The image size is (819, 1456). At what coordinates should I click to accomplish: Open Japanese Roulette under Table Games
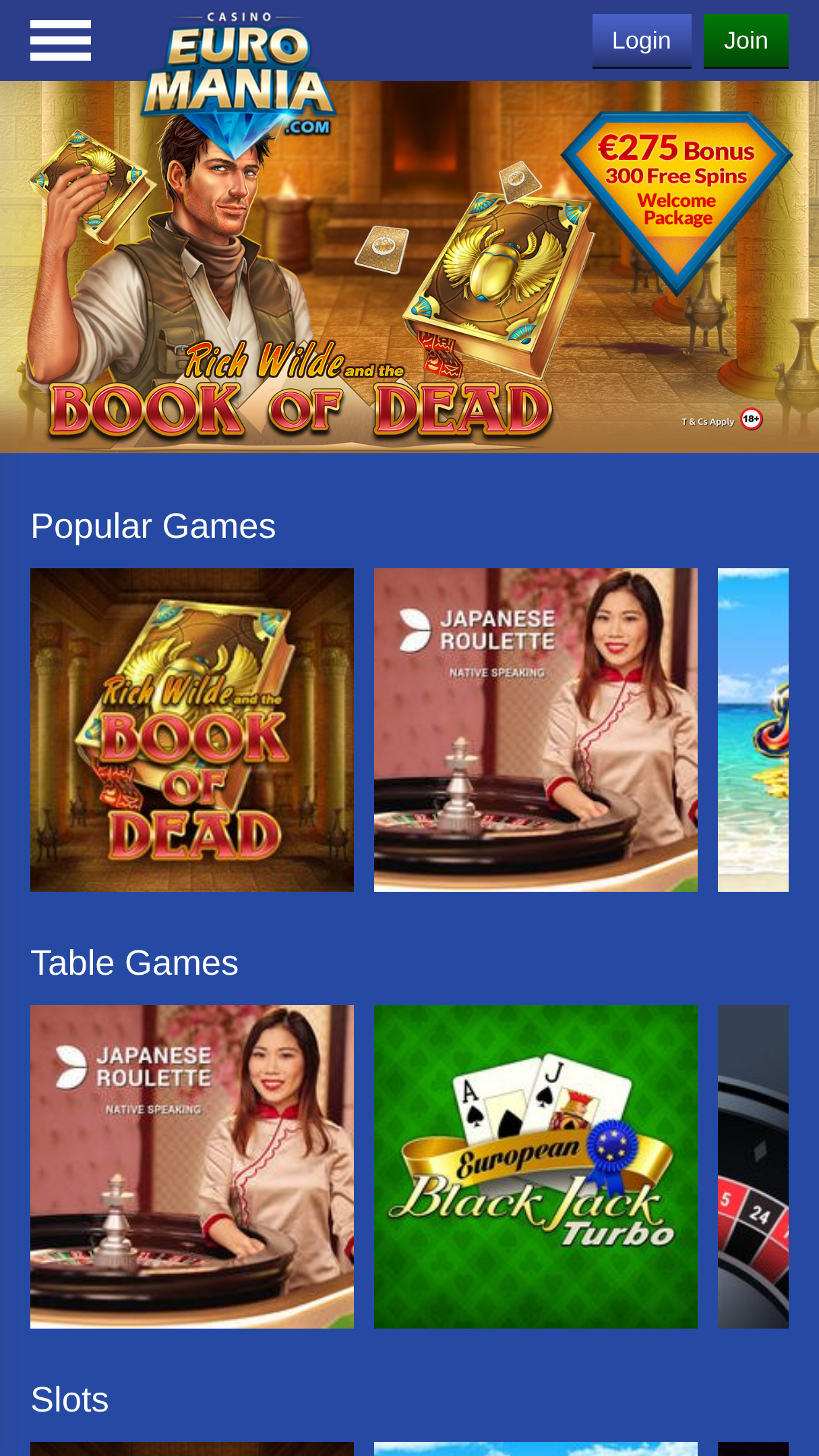coord(192,1167)
